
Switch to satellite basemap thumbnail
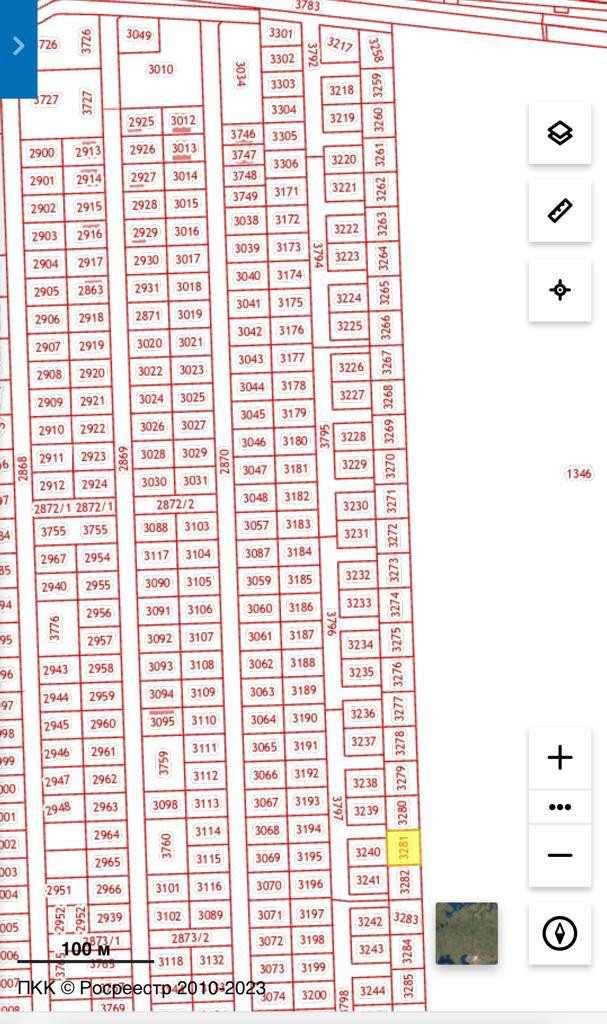(x=467, y=933)
